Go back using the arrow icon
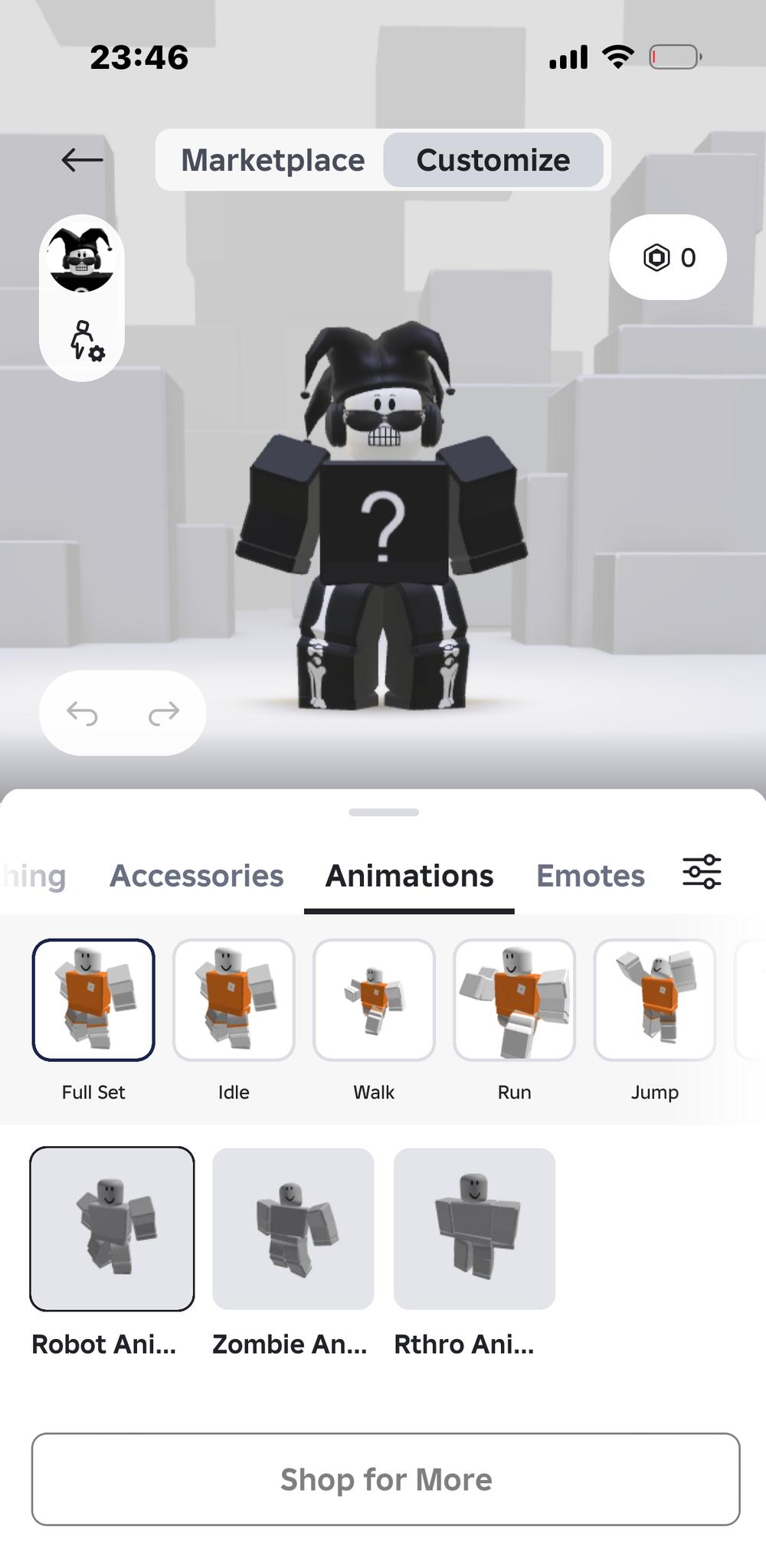 click(82, 160)
